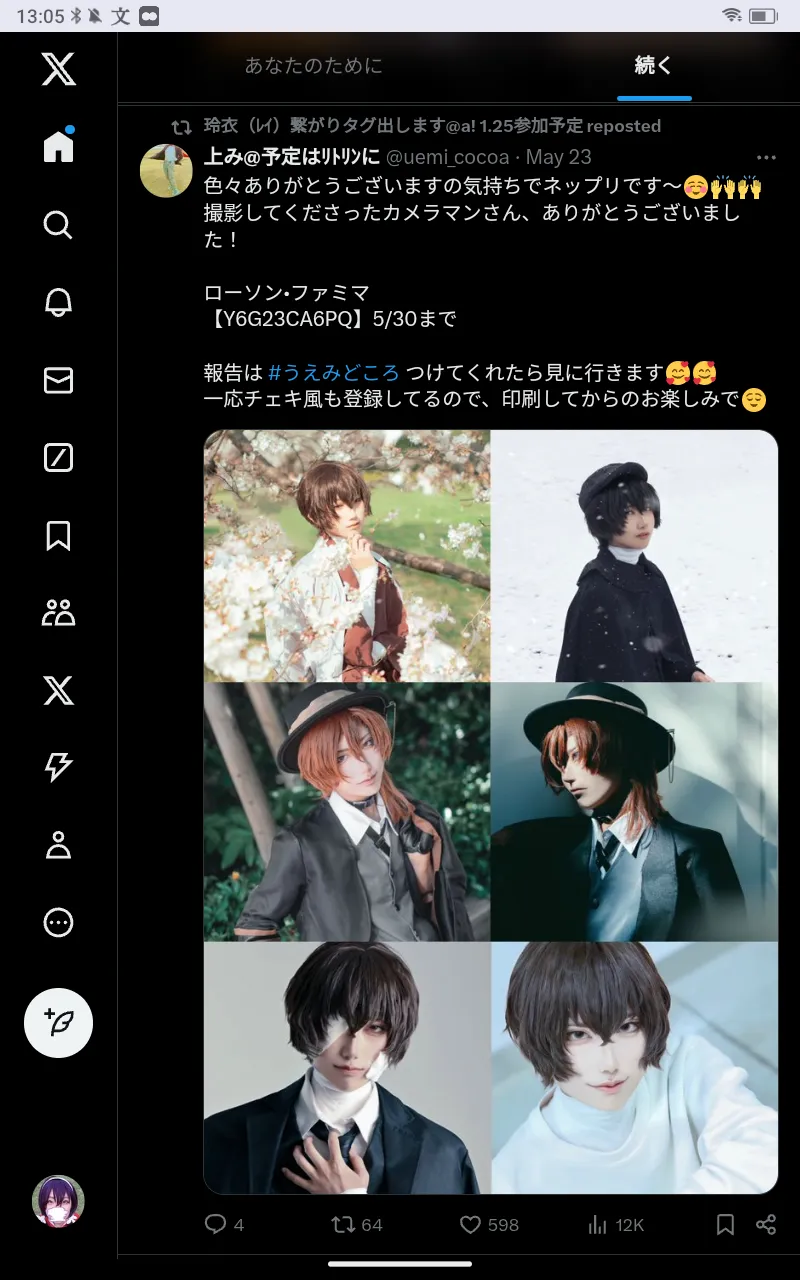Open the #うえみどころ hashtag
This screenshot has height=1280, width=800.
[334, 373]
